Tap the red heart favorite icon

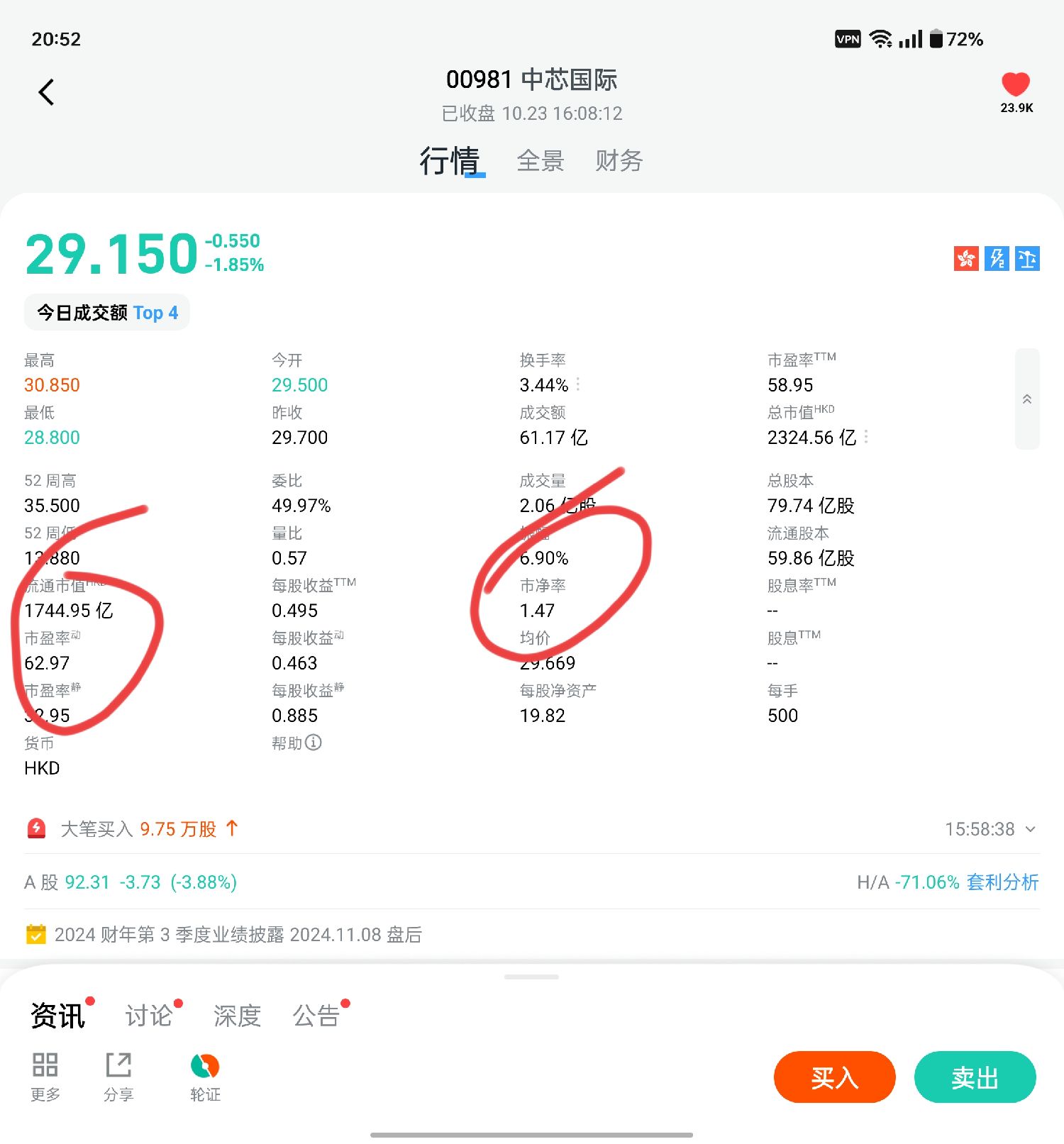pyautogui.click(x=1016, y=85)
